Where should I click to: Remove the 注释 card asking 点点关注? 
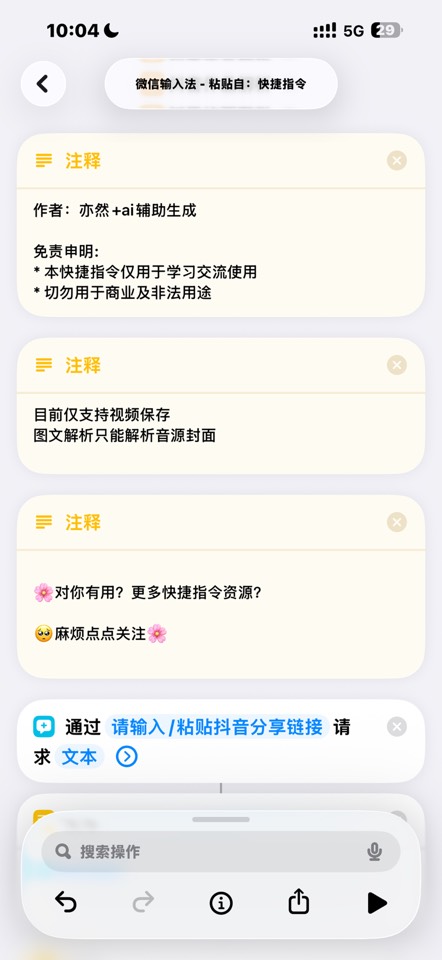coord(397,522)
